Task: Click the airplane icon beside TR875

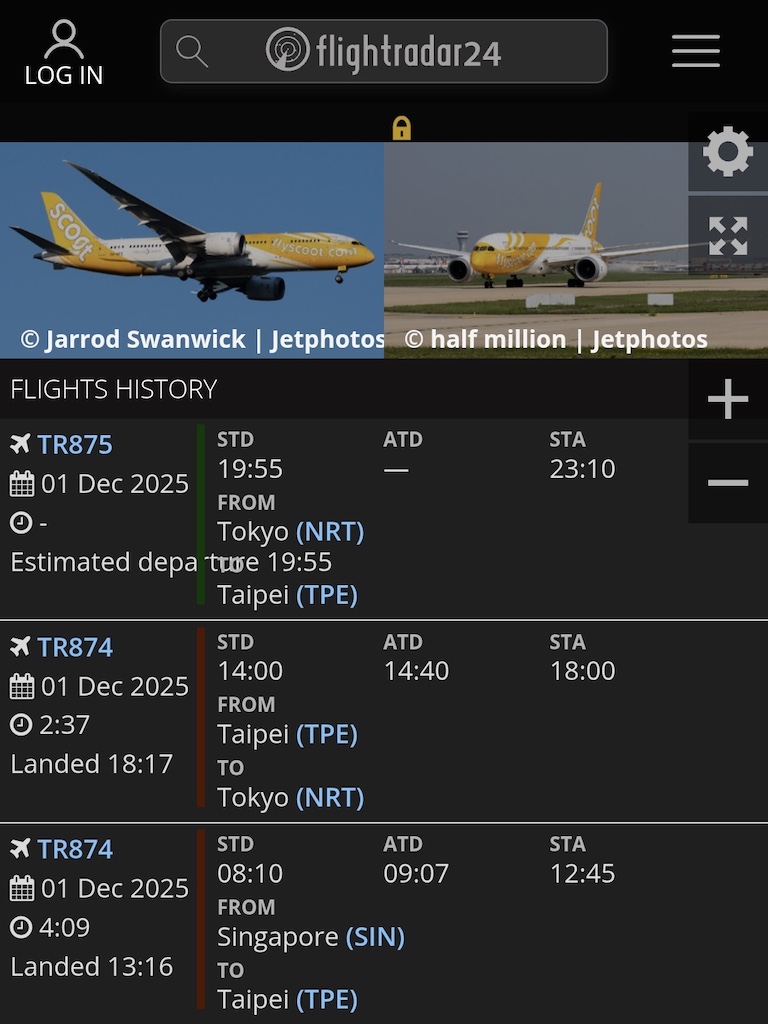Action: (19, 443)
